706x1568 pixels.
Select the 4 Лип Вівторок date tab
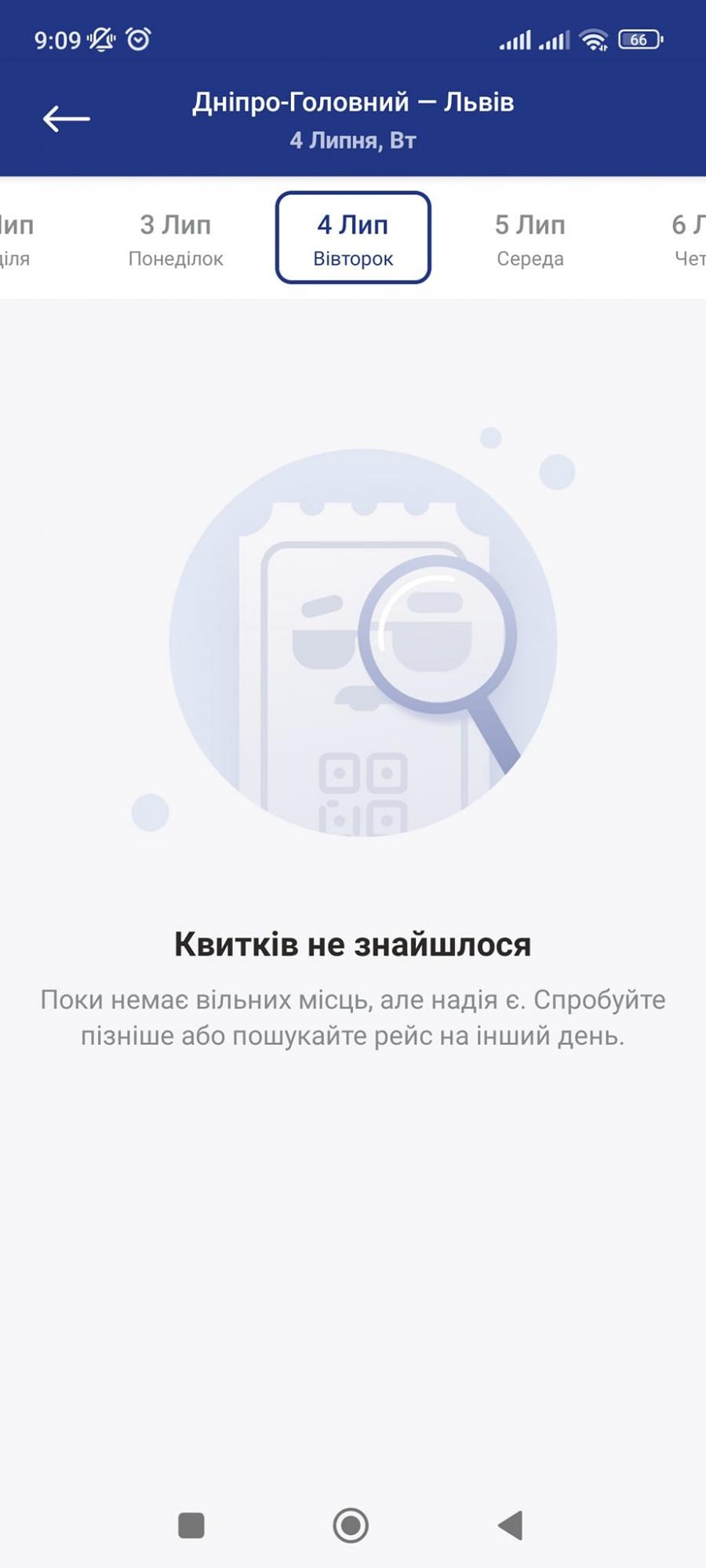(353, 238)
